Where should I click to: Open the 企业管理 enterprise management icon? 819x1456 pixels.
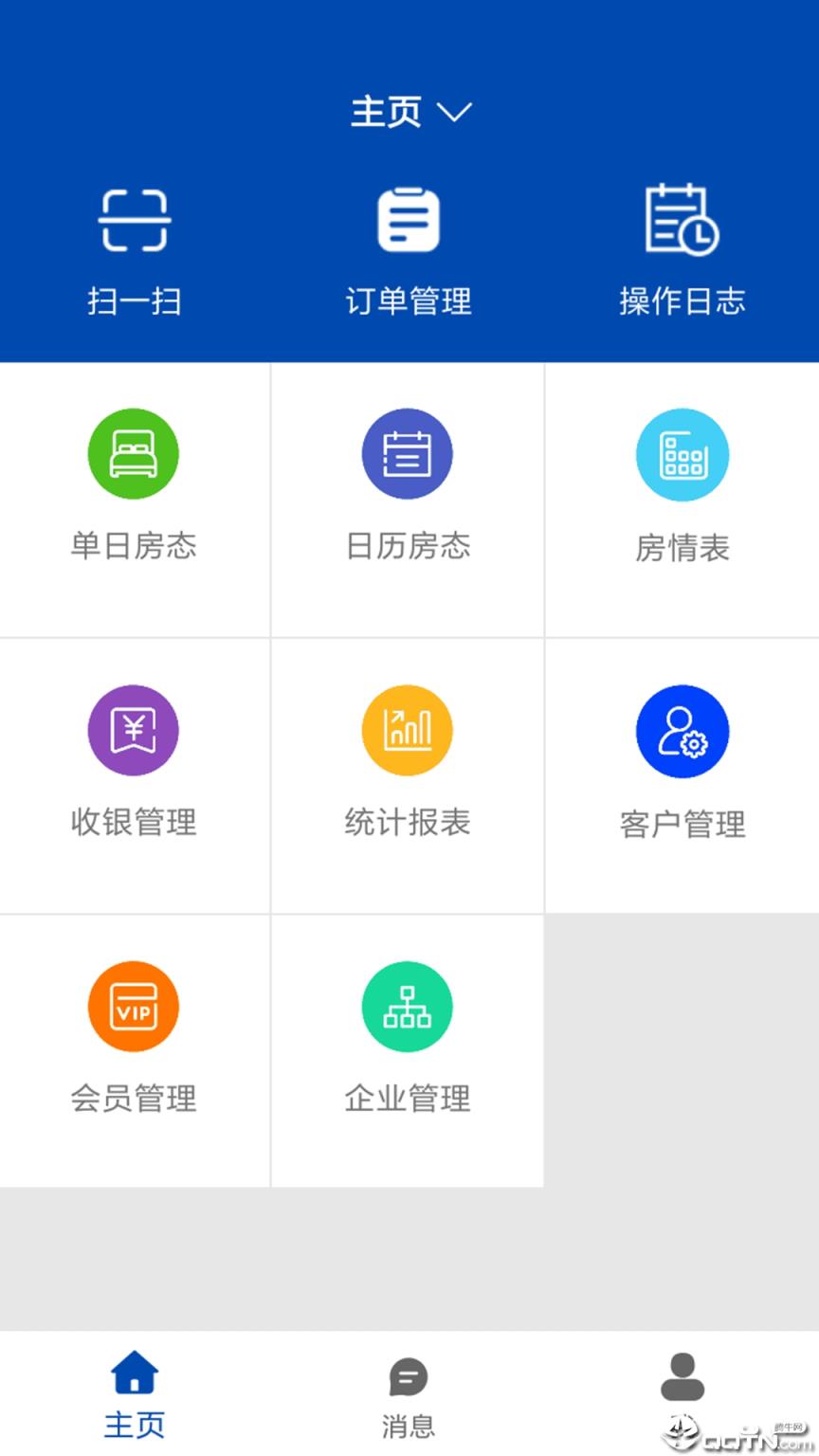408,1006
